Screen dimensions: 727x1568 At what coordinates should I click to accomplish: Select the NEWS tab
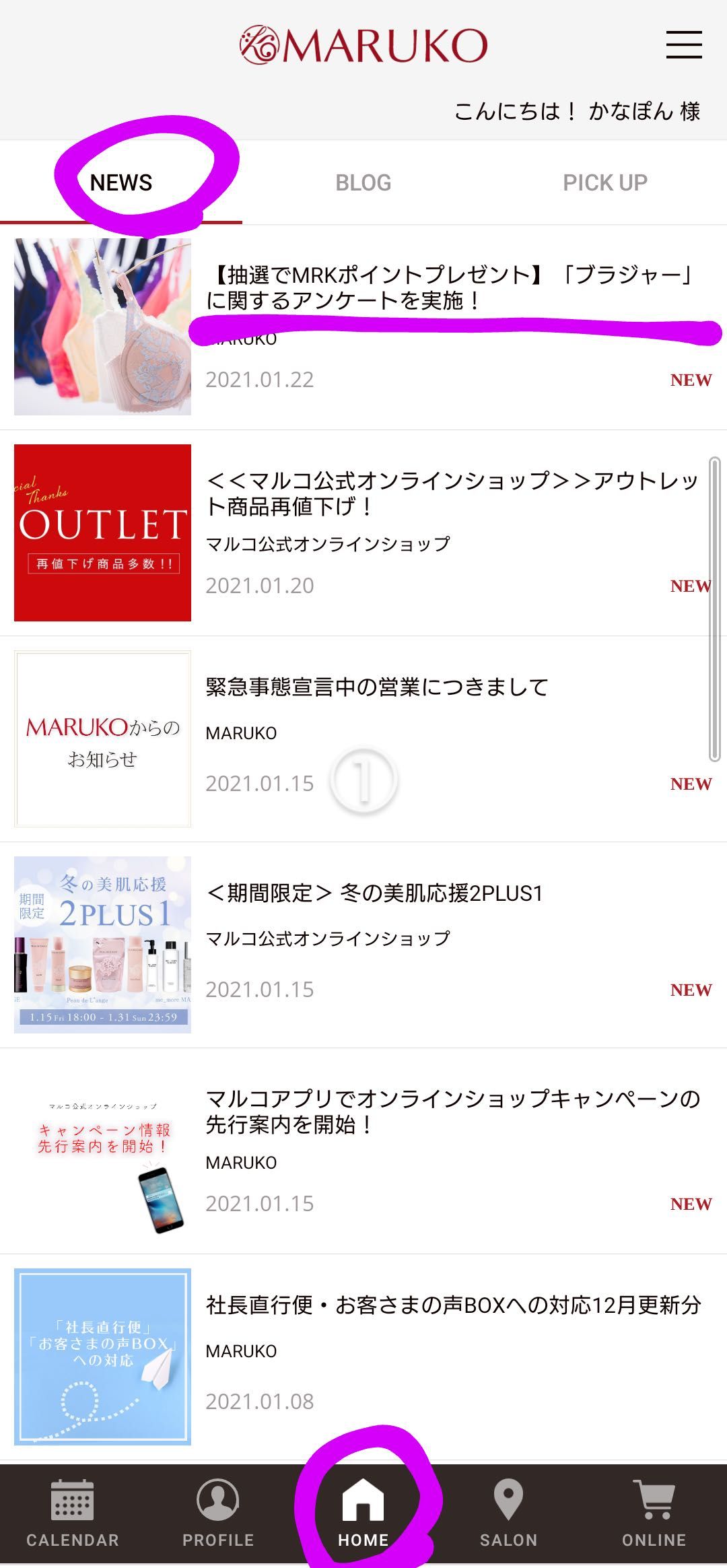[x=121, y=182]
